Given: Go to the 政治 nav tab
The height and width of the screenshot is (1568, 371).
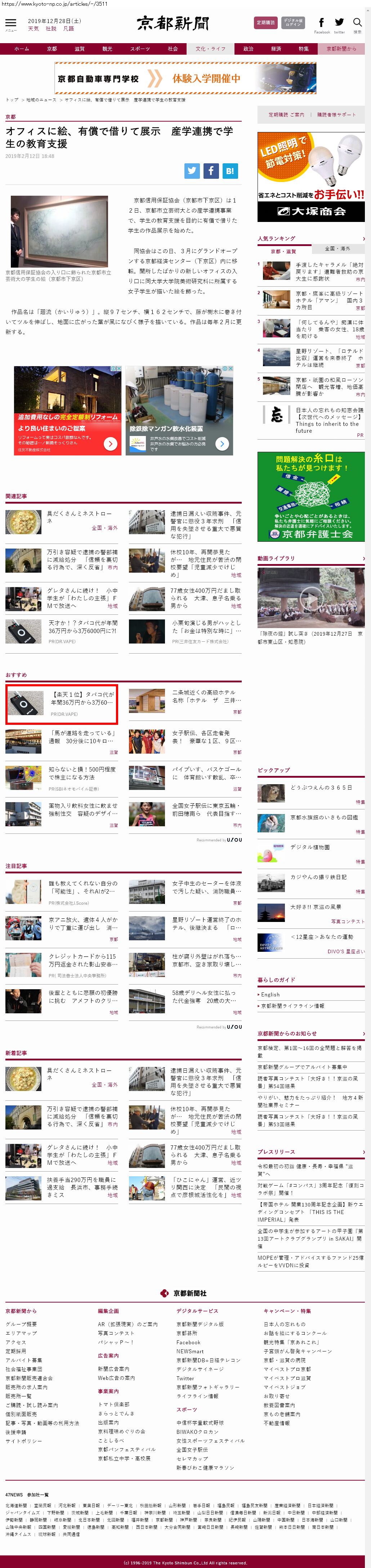Looking at the screenshot, I should pos(249,49).
